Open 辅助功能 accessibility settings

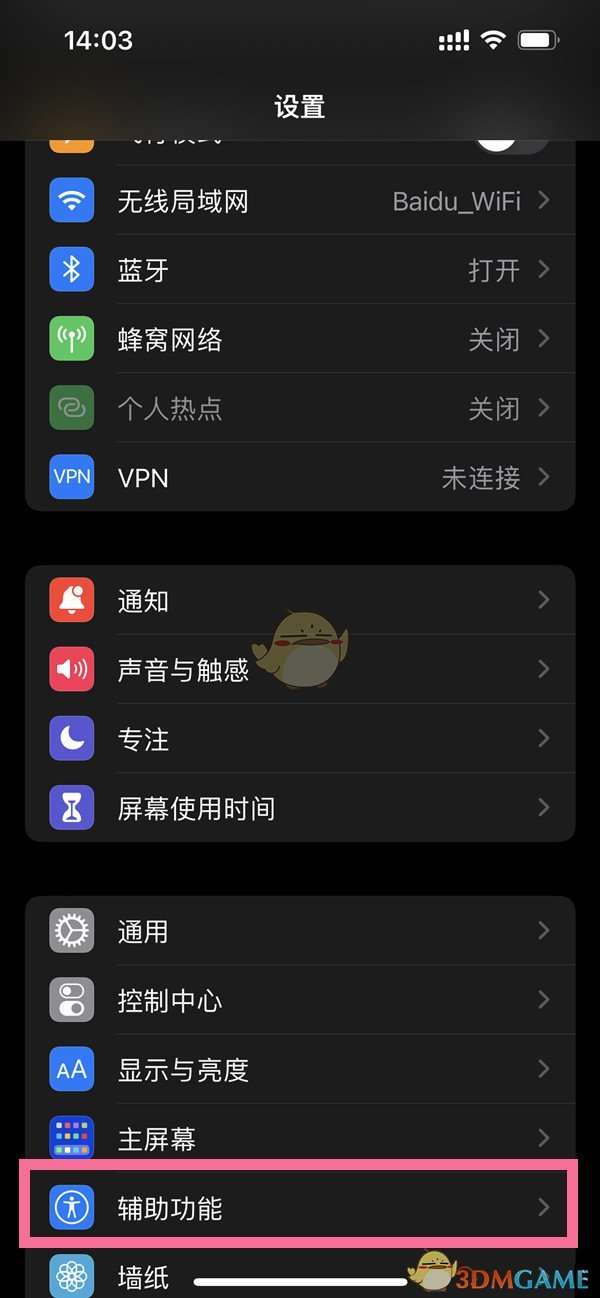(300, 1208)
